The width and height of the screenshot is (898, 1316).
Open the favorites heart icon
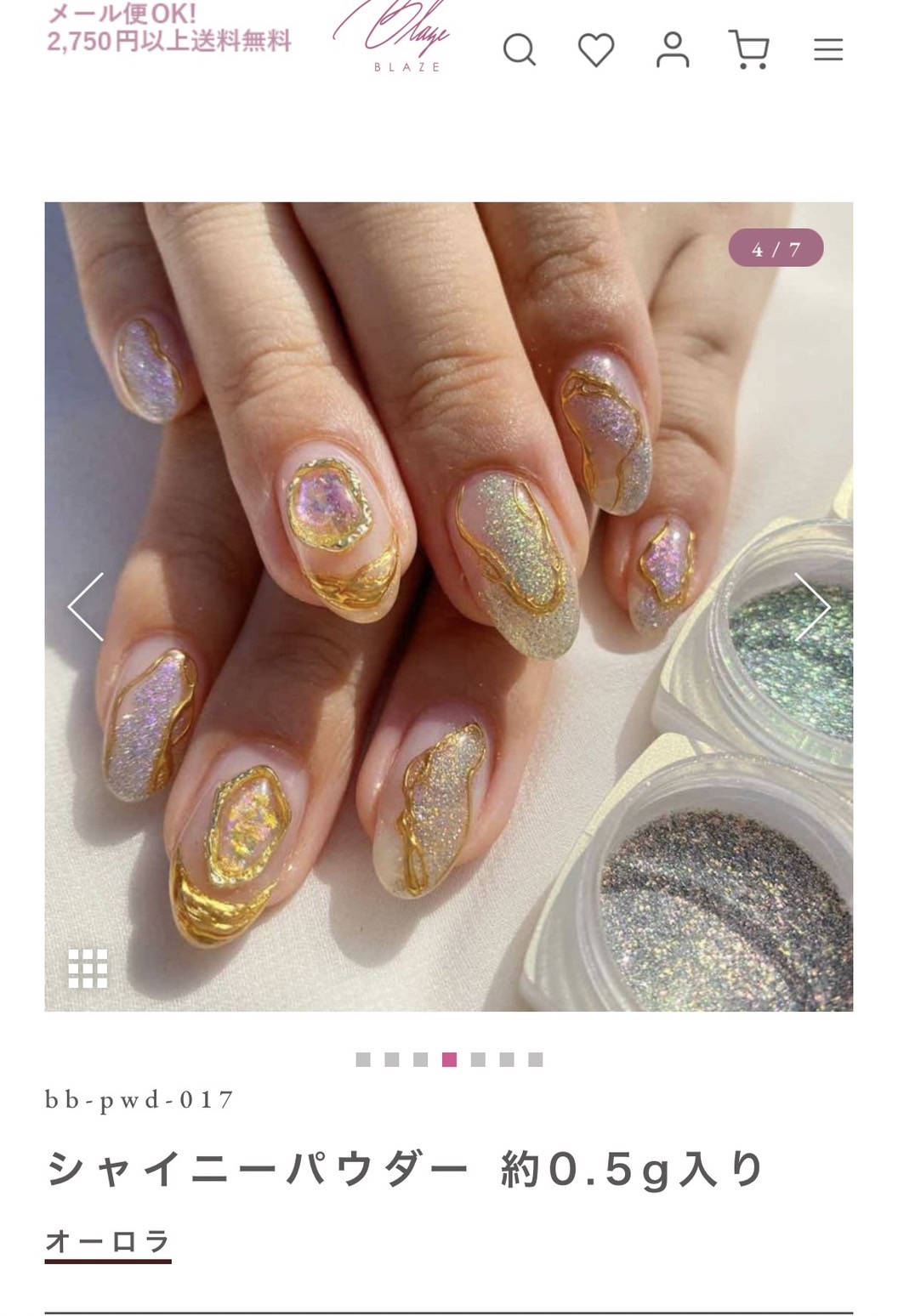click(595, 49)
